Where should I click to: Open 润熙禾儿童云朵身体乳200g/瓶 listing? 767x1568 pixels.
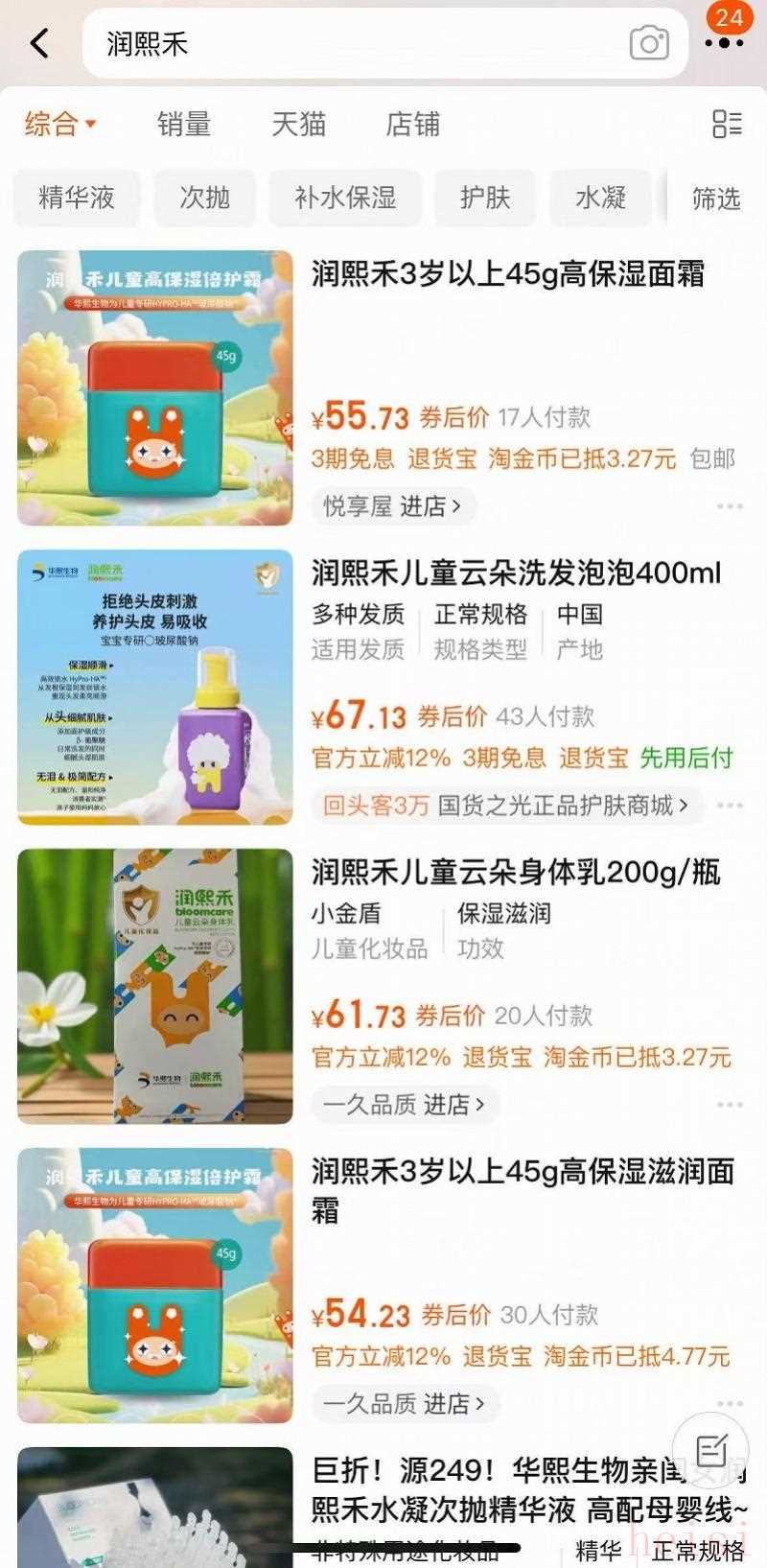click(x=516, y=873)
